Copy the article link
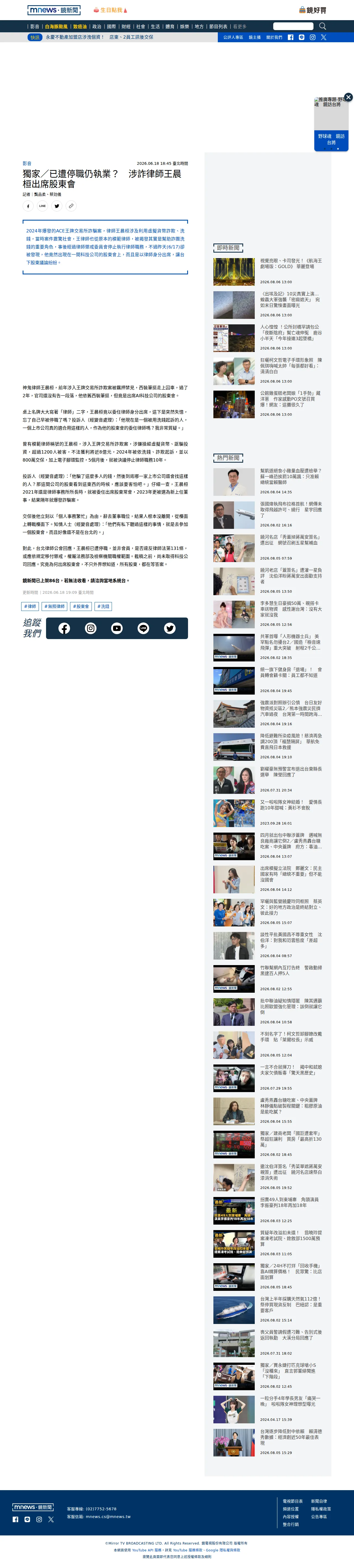Viewport: 354px width, 1568px height. (x=71, y=206)
